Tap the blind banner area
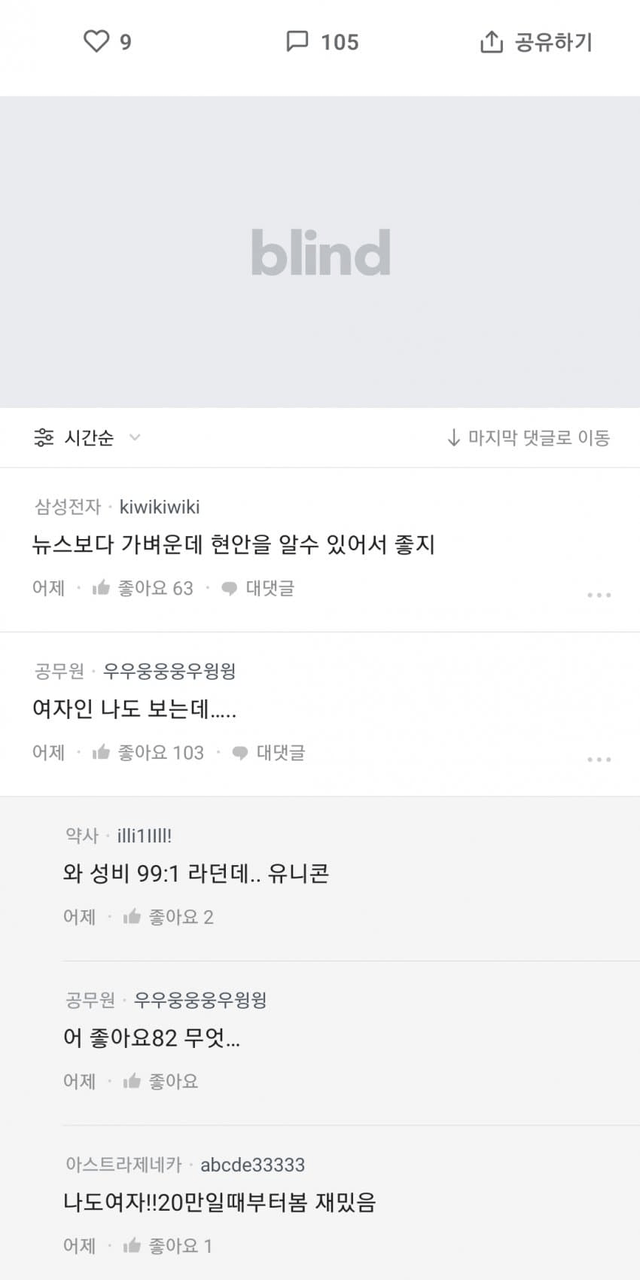The width and height of the screenshot is (640, 1280). 320,252
